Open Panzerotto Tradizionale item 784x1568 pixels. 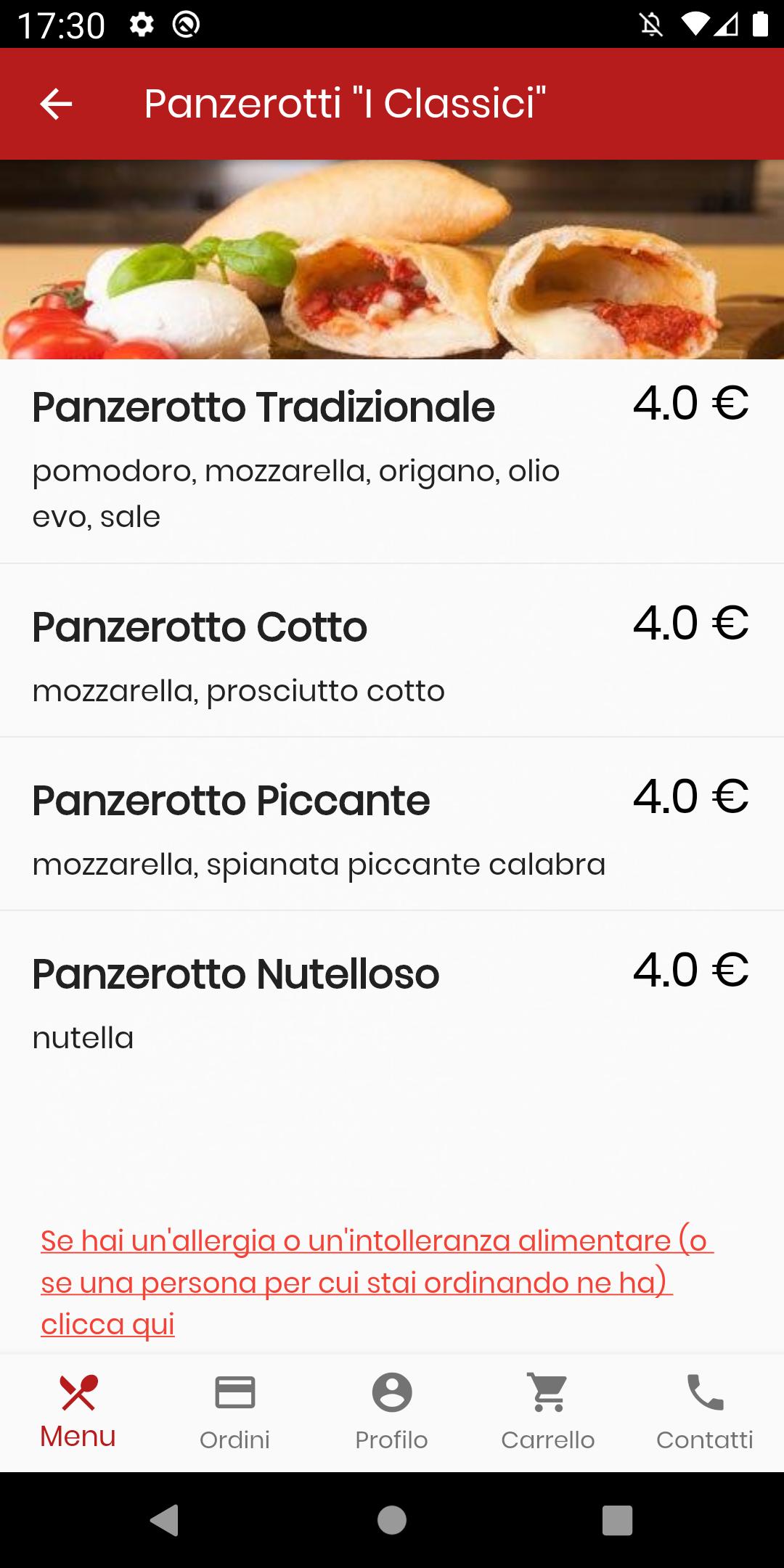pyautogui.click(x=392, y=462)
